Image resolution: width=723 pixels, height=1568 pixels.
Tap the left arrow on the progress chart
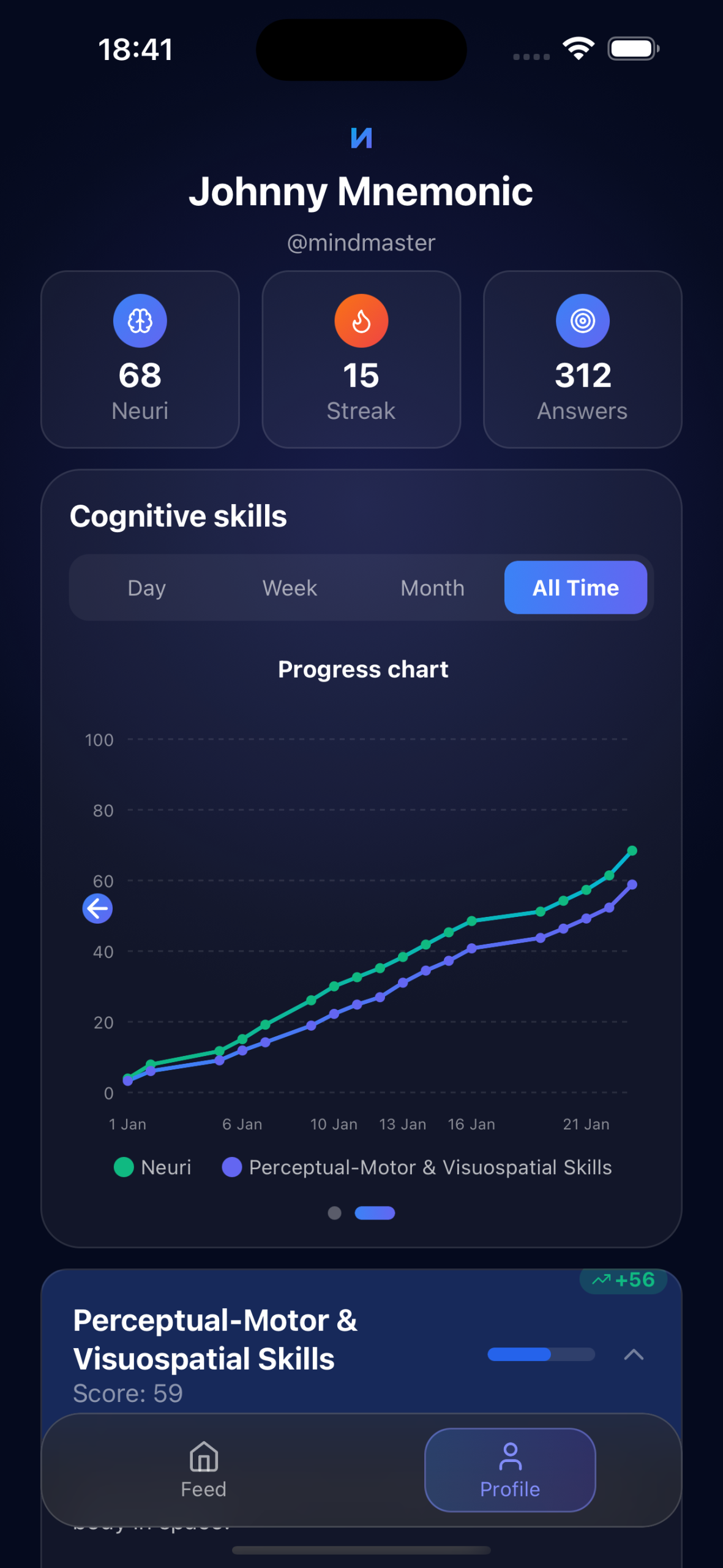[97, 908]
